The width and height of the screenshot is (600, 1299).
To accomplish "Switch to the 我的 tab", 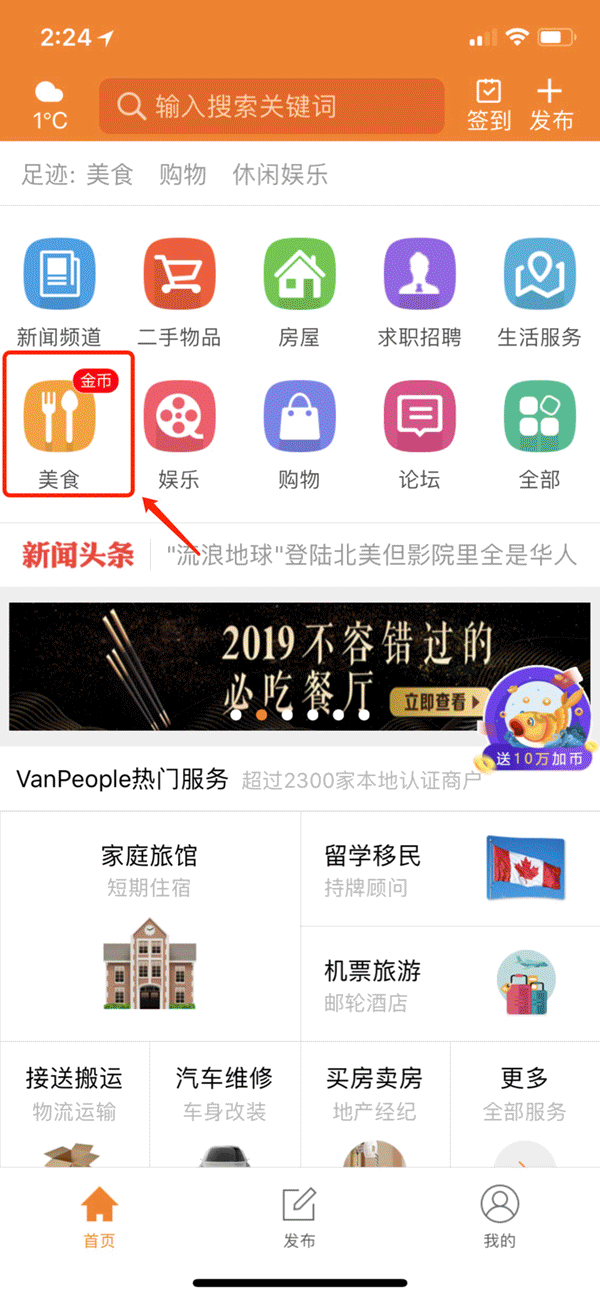I will pyautogui.click(x=499, y=1217).
